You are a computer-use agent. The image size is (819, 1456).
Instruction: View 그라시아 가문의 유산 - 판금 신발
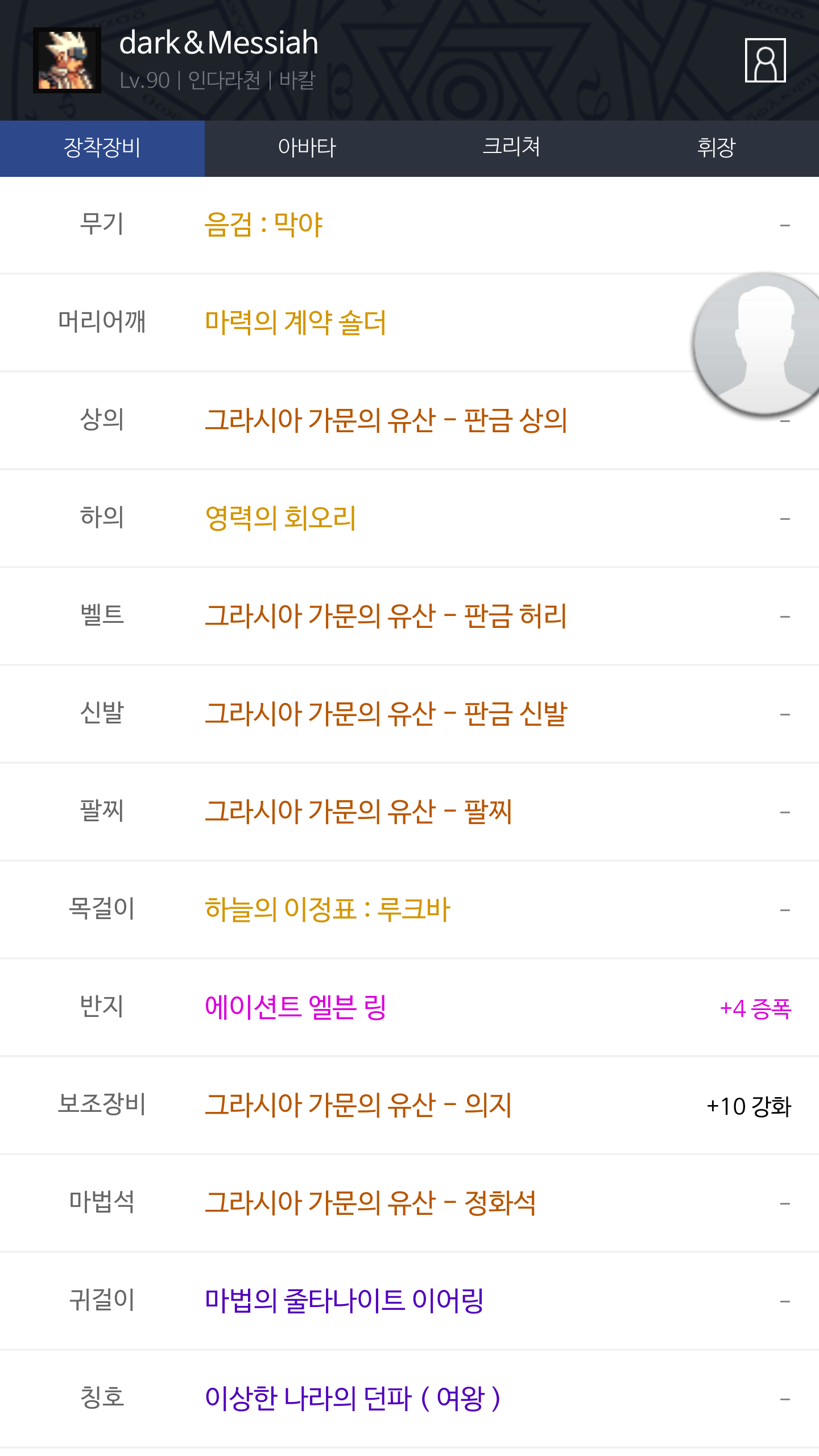tap(386, 714)
